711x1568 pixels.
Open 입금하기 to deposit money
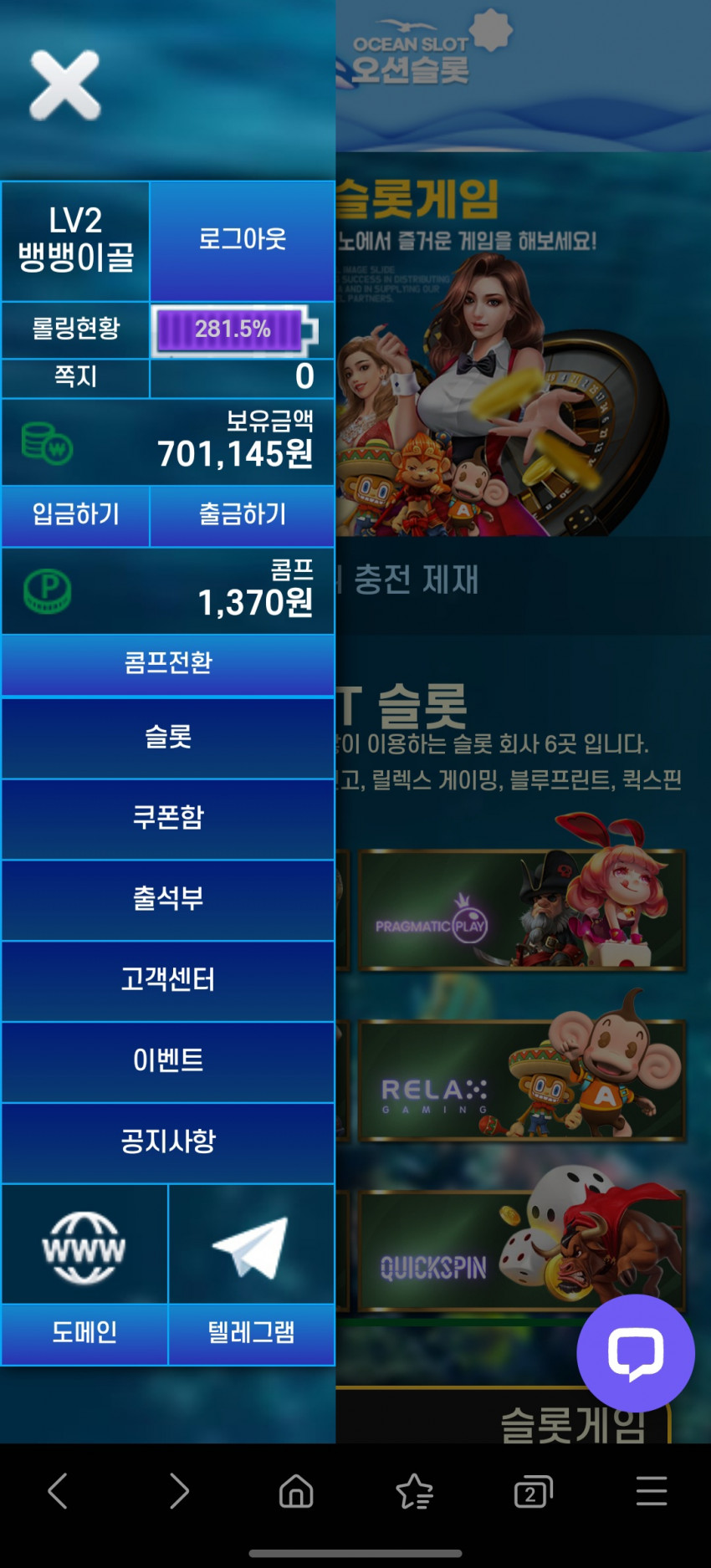[x=75, y=514]
